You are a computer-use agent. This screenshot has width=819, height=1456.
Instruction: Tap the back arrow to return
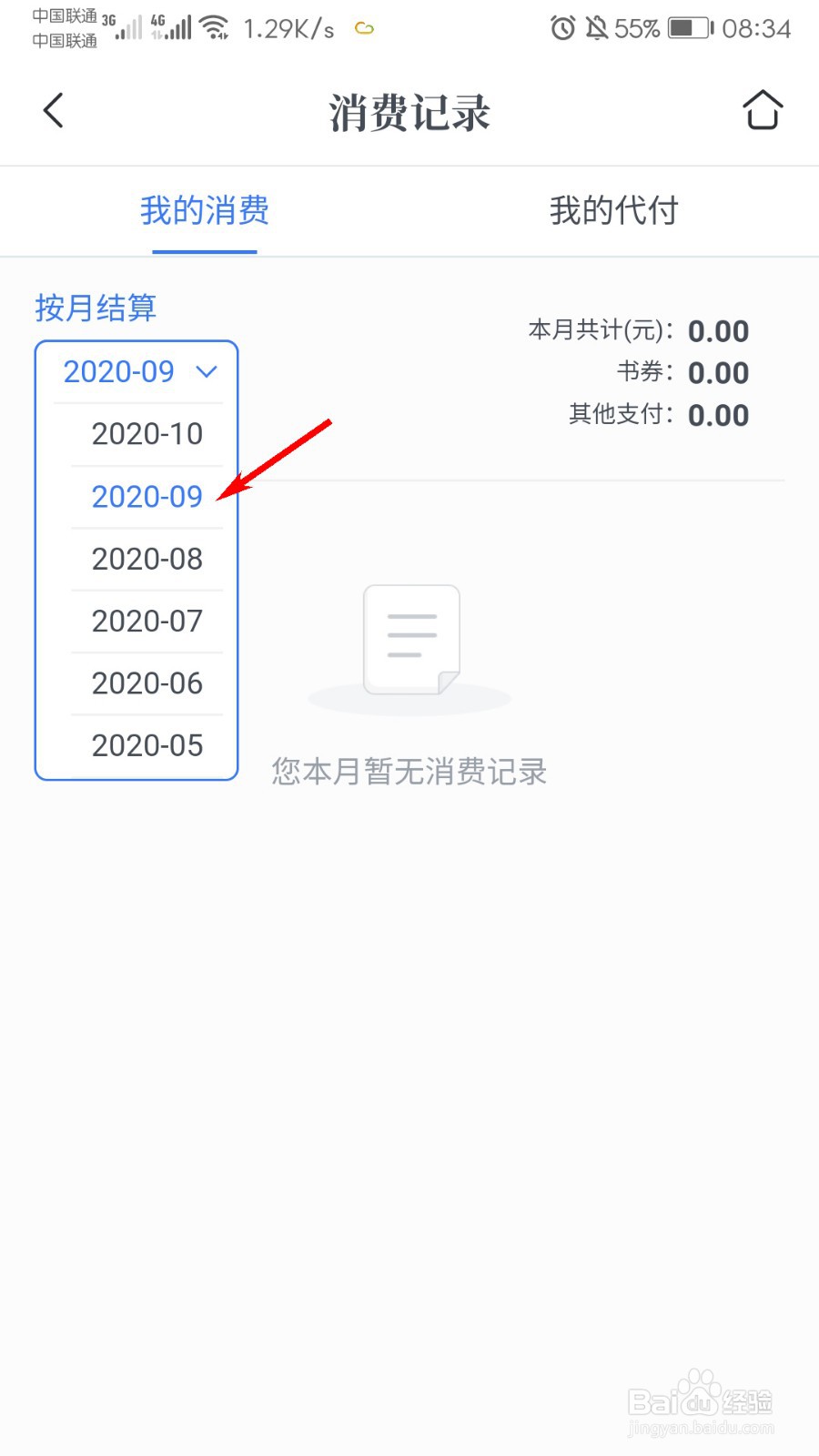point(52,109)
